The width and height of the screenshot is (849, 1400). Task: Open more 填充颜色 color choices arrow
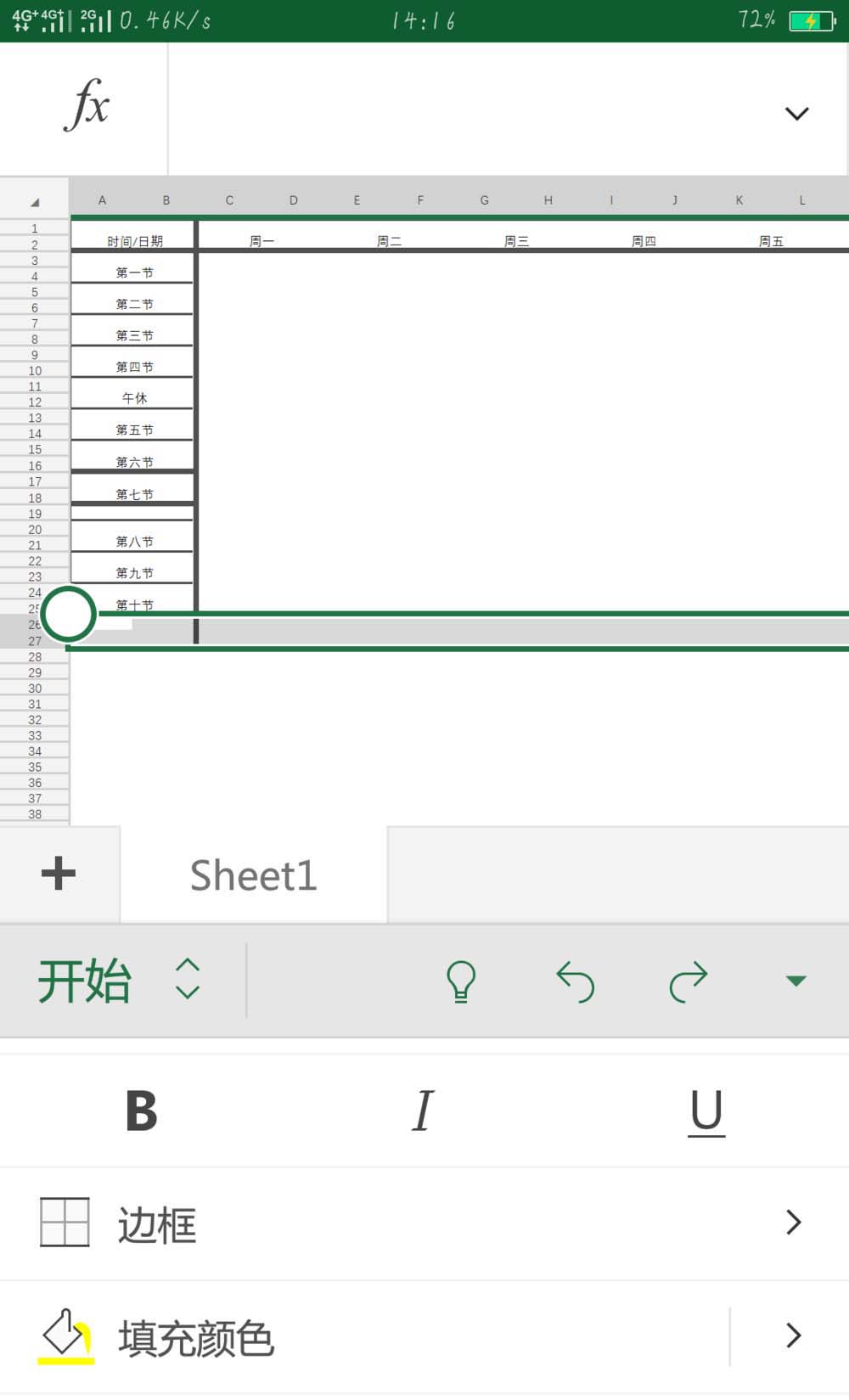[793, 1336]
